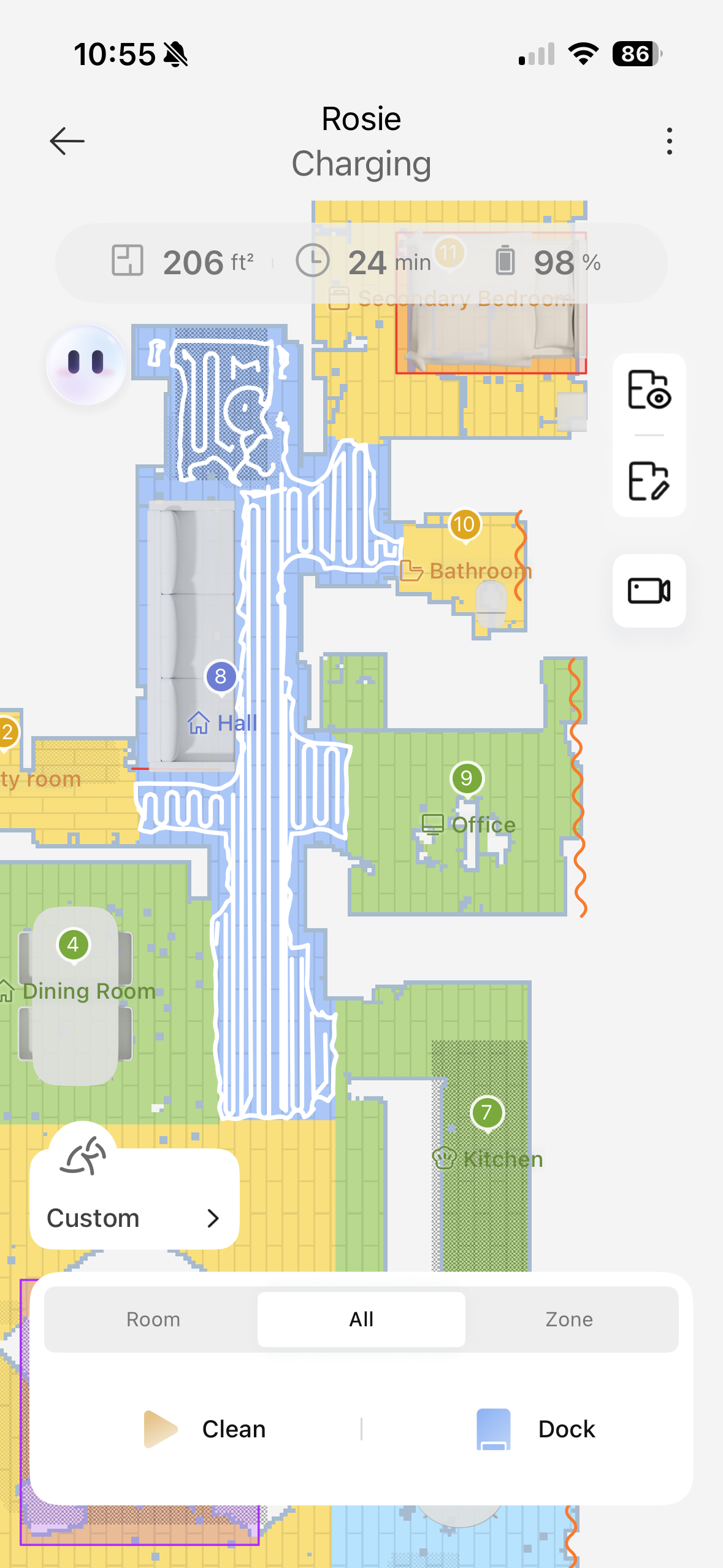Image resolution: width=723 pixels, height=1568 pixels.
Task: Select the Dining Room marker 4
Action: pyautogui.click(x=74, y=945)
